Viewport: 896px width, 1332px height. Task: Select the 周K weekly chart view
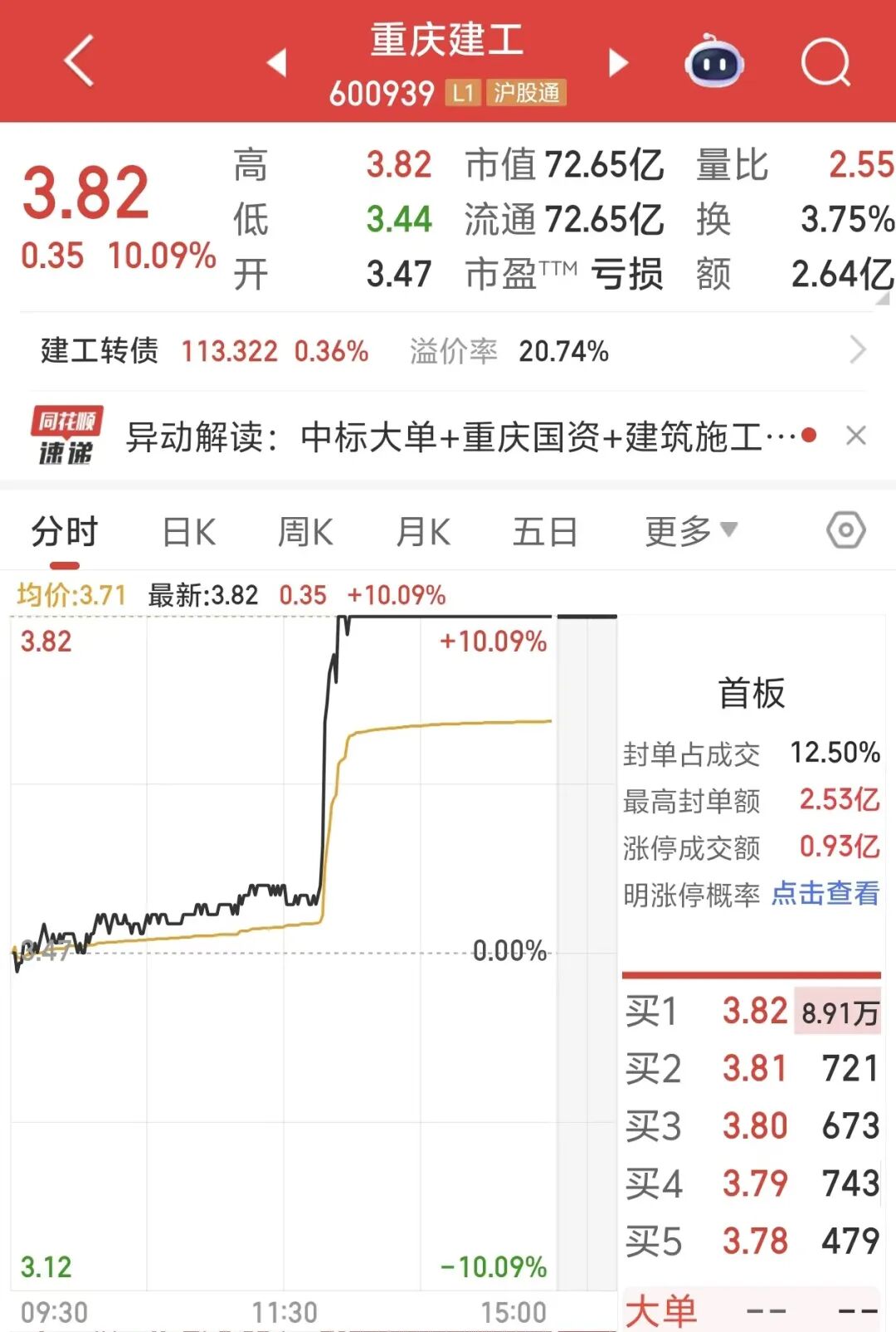click(305, 531)
